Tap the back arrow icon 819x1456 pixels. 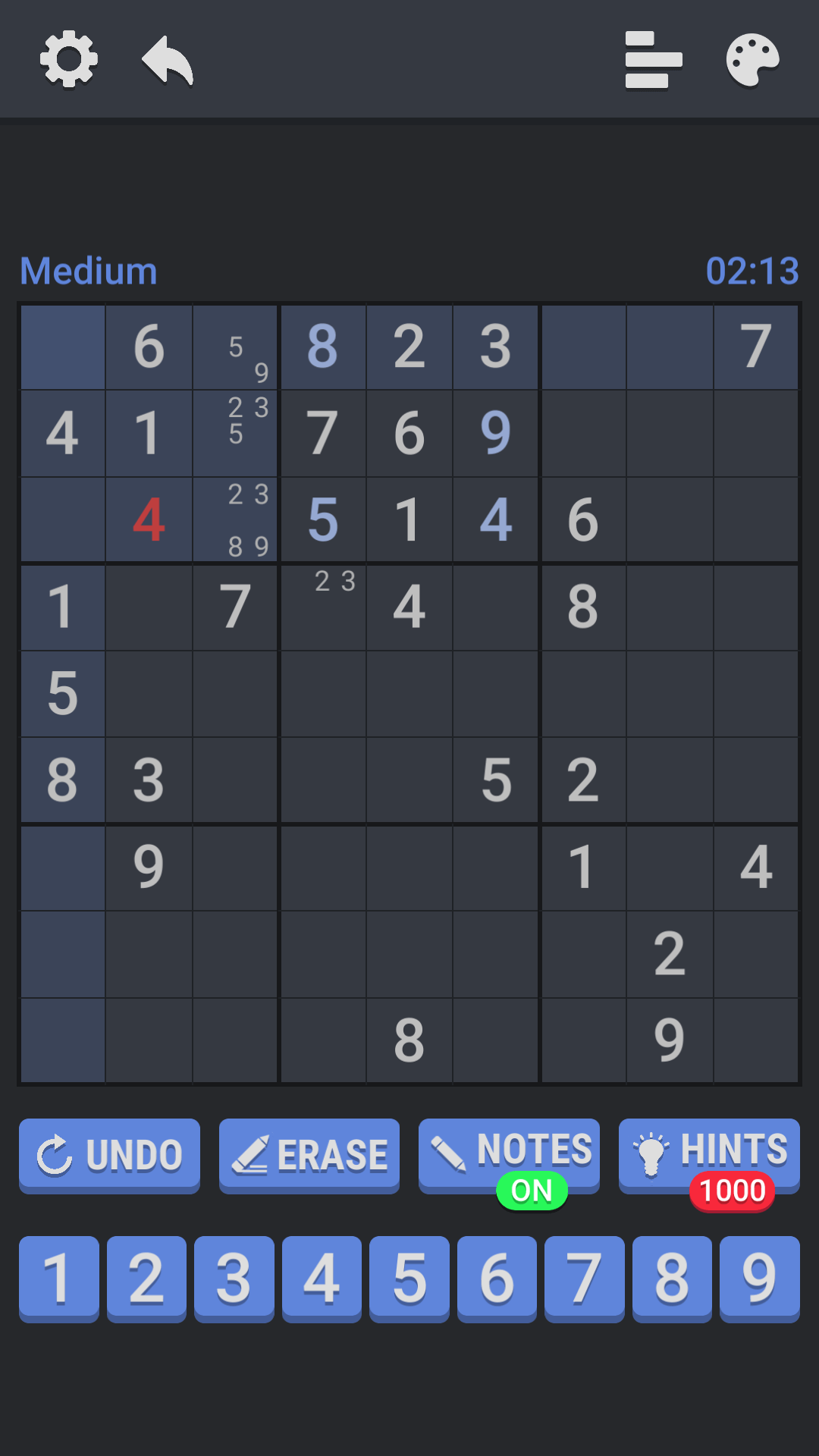[x=168, y=60]
